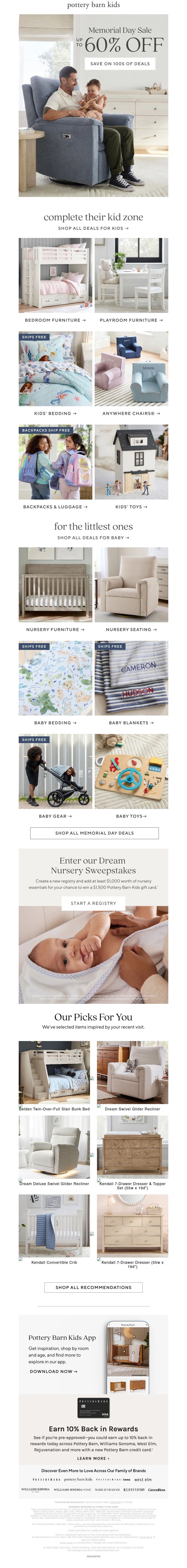Open Anywhere Chairs category
The image size is (187, 1568).
(x=131, y=413)
